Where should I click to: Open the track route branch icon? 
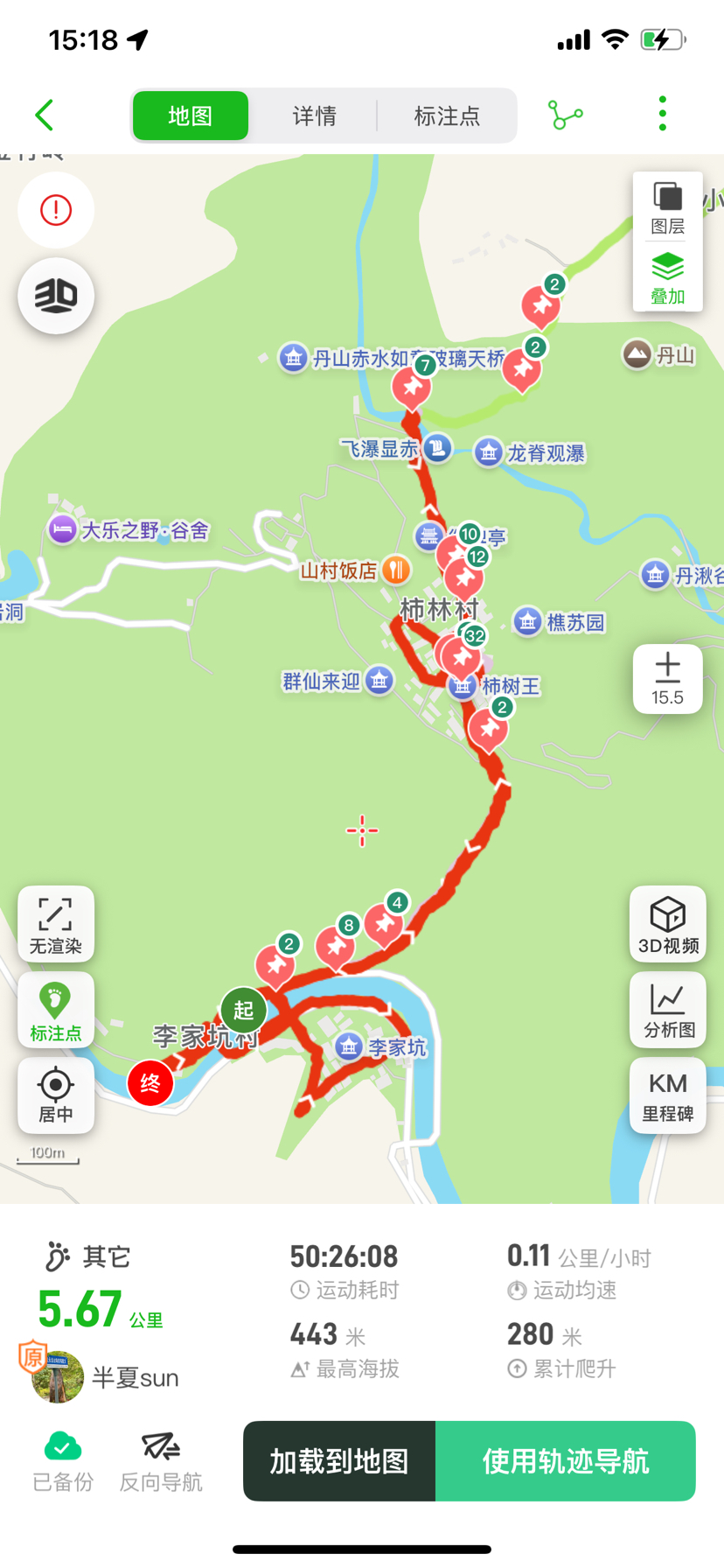tap(565, 115)
